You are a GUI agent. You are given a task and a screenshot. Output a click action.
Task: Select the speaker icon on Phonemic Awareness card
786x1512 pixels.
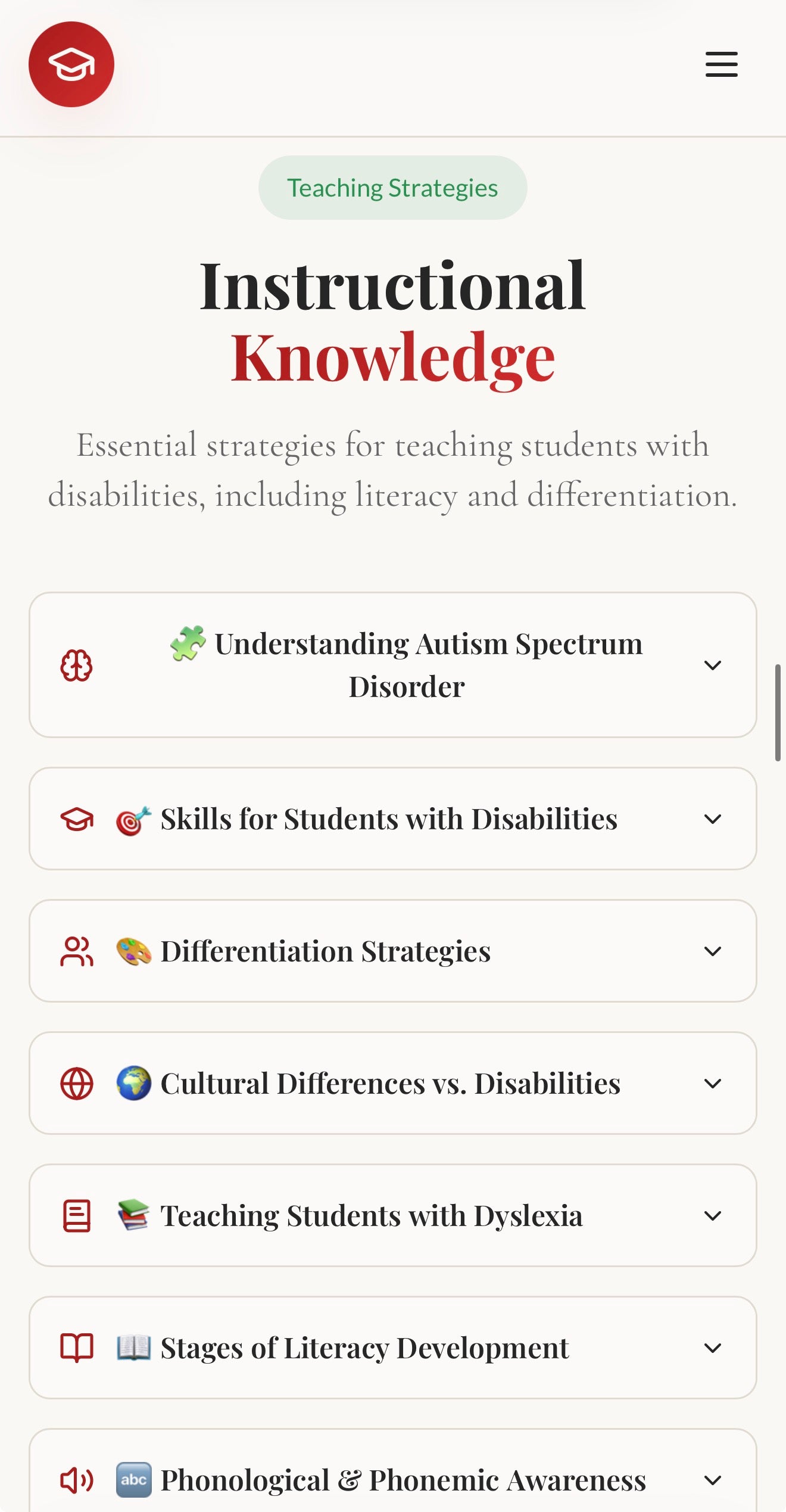tap(76, 1479)
